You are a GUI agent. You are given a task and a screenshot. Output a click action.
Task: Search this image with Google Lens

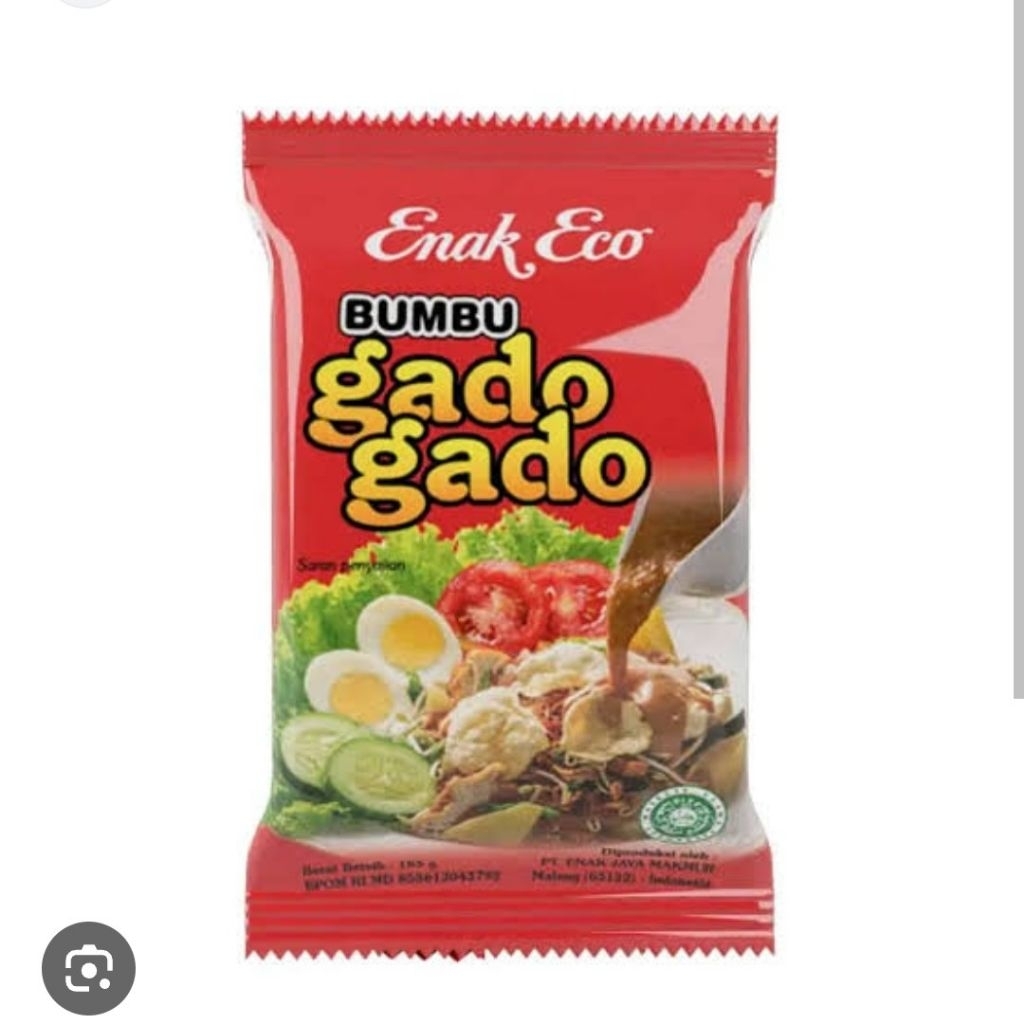click(88, 968)
